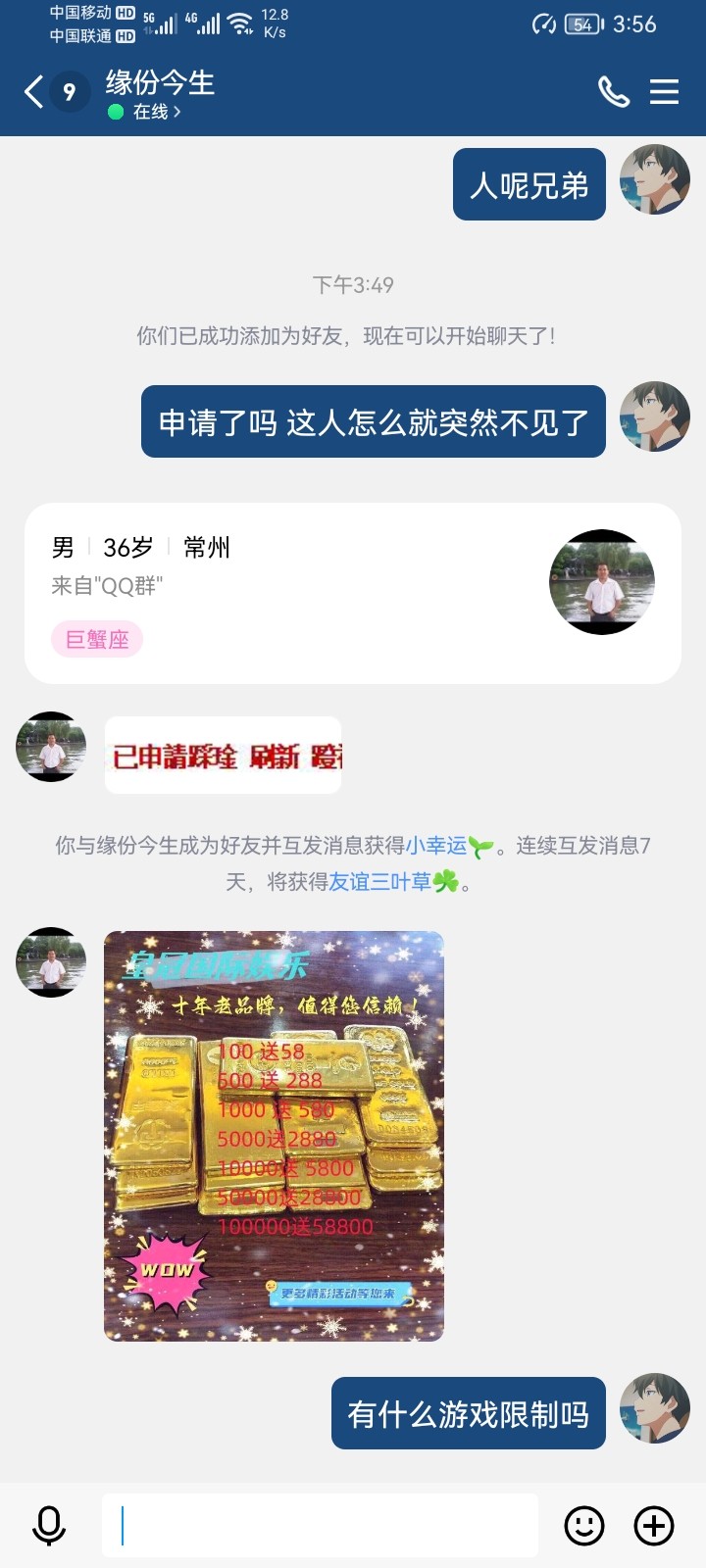Go back to the message list
The width and height of the screenshot is (706, 1568).
click(x=34, y=92)
